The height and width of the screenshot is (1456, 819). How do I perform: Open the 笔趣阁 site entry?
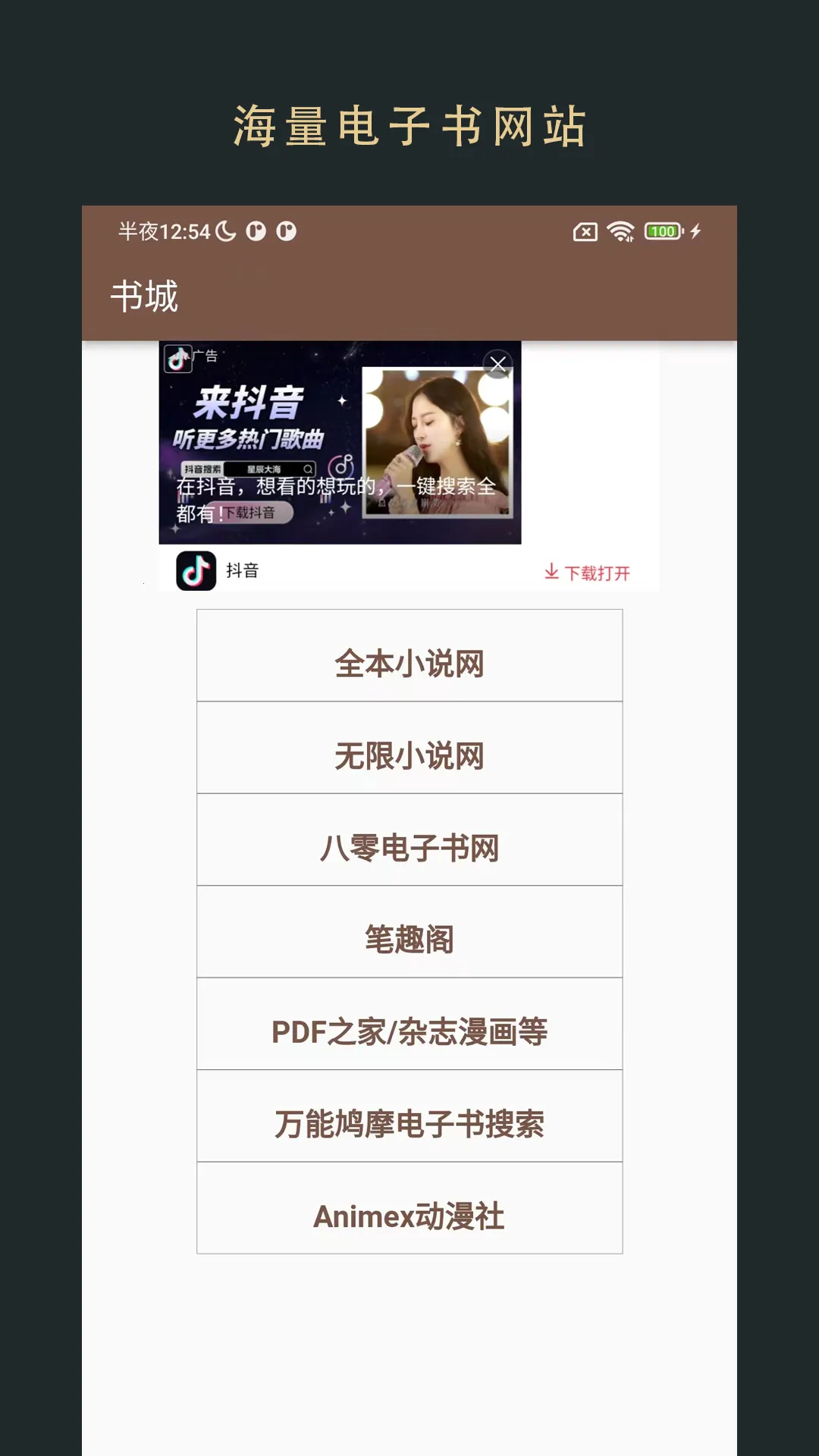(x=409, y=940)
